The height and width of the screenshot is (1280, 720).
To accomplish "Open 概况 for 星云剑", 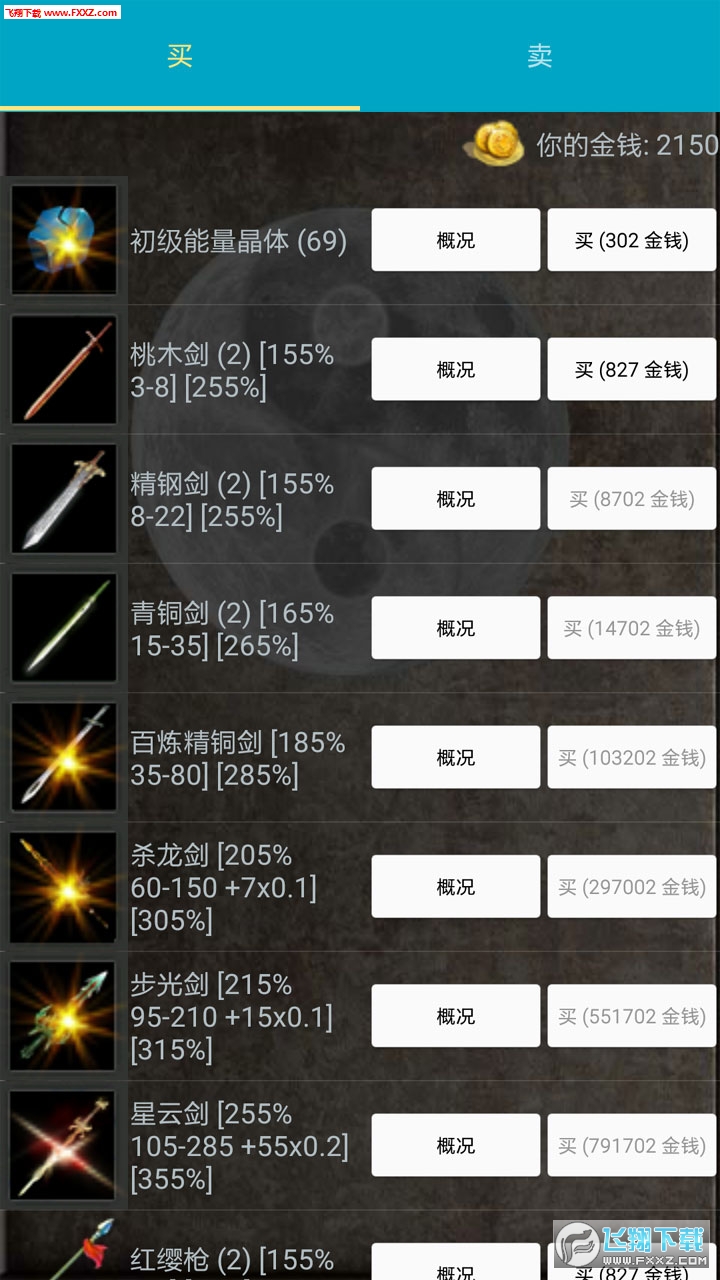I will pyautogui.click(x=455, y=1145).
